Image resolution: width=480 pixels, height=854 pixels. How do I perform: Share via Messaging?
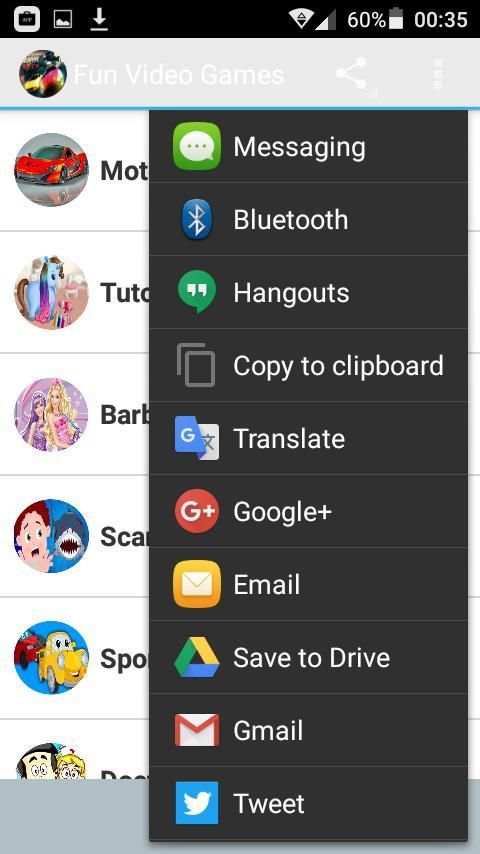[308, 146]
